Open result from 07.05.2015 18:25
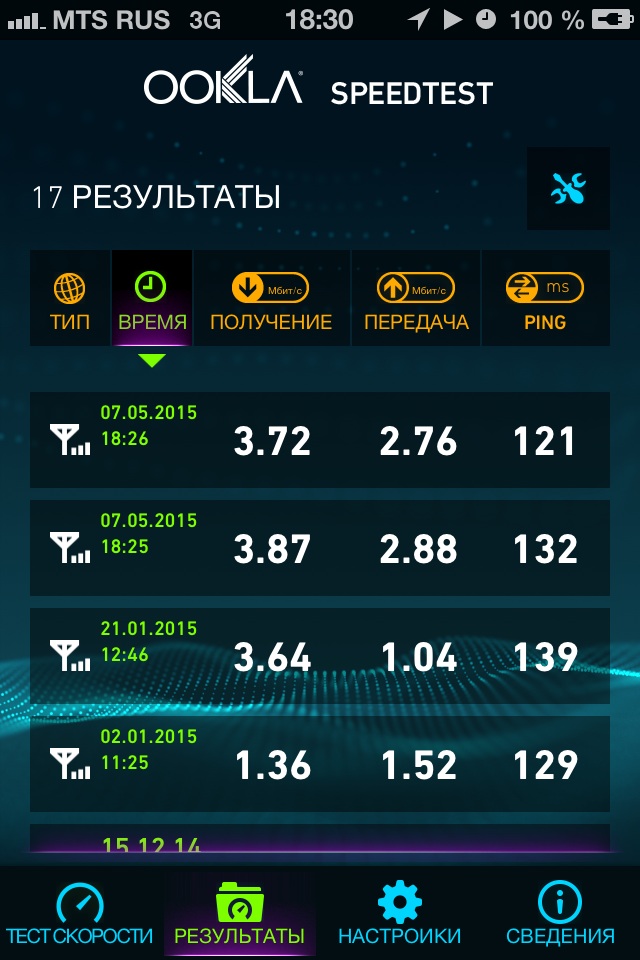This screenshot has width=640, height=960. 320,548
